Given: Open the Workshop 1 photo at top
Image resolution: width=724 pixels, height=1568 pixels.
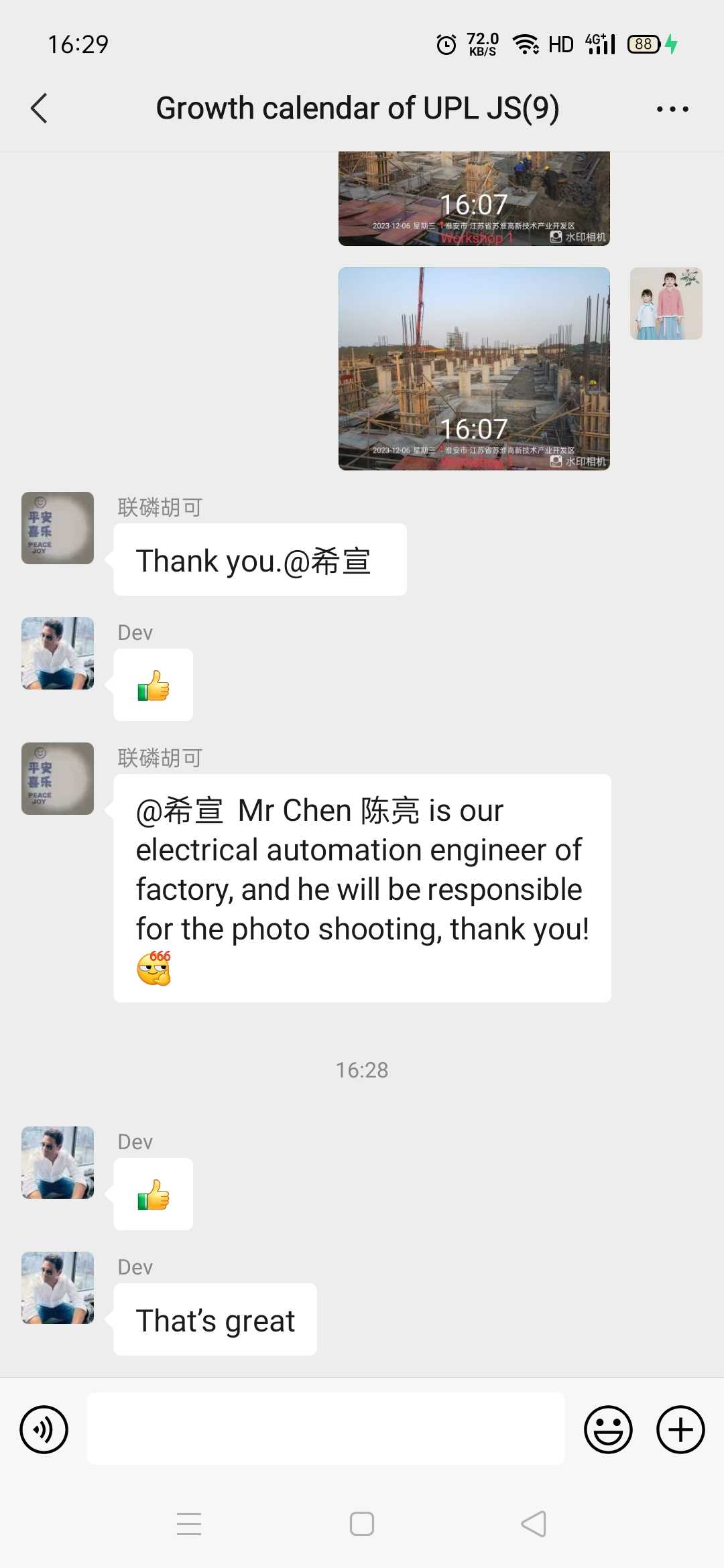Looking at the screenshot, I should point(474,198).
